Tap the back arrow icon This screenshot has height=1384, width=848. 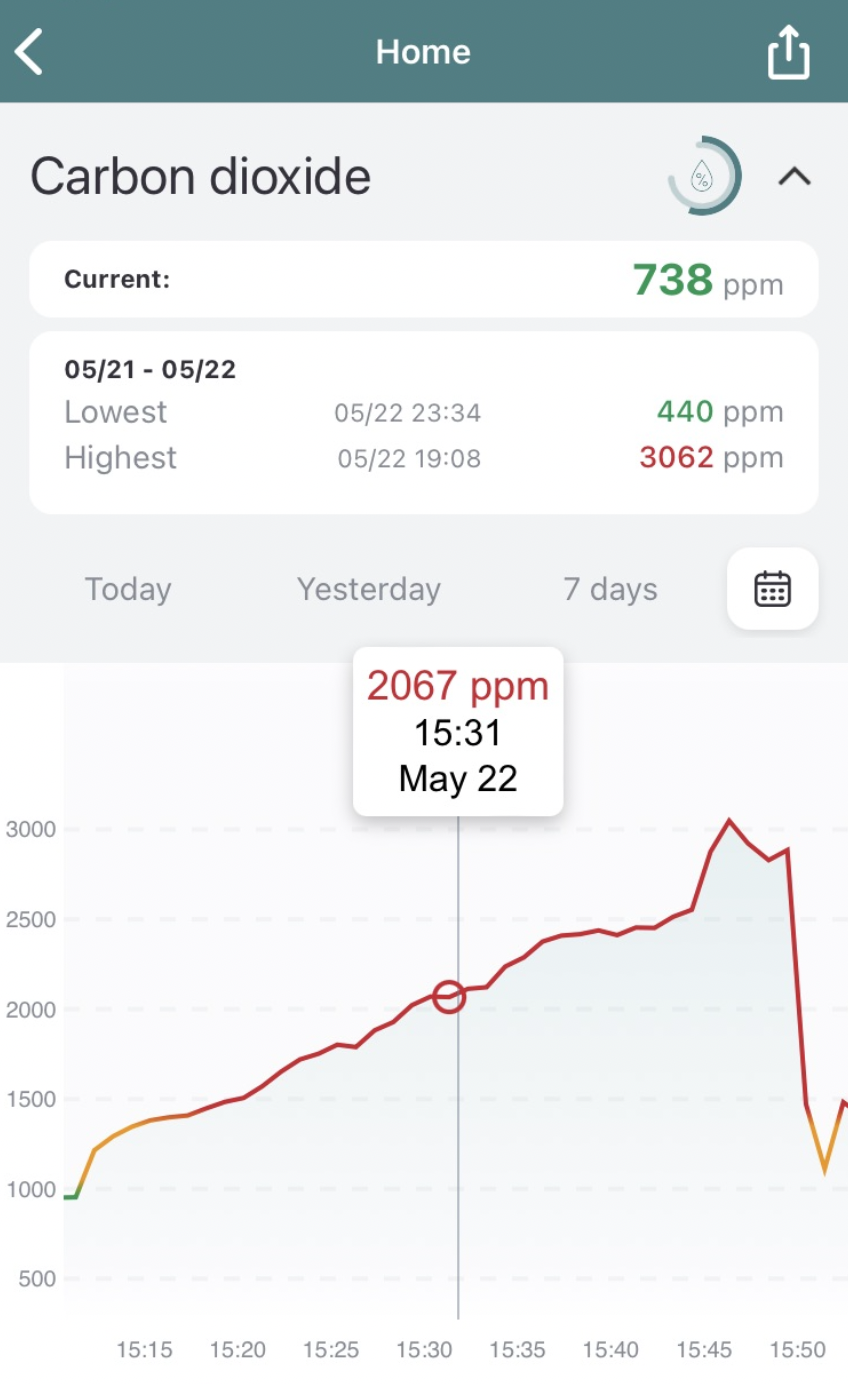click(28, 51)
